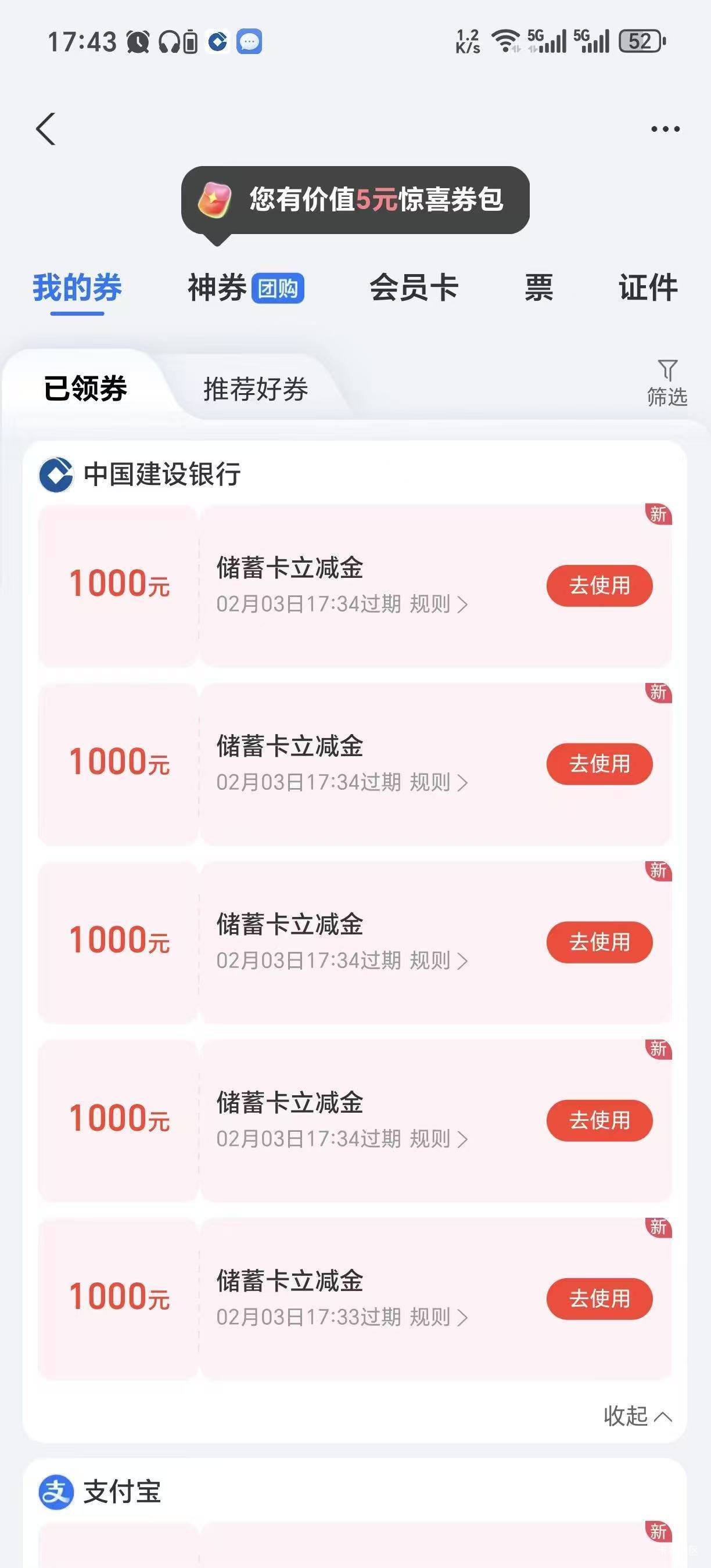The image size is (711, 1568).
Task: Collapse the coupon list with 收起
Action: click(637, 1416)
